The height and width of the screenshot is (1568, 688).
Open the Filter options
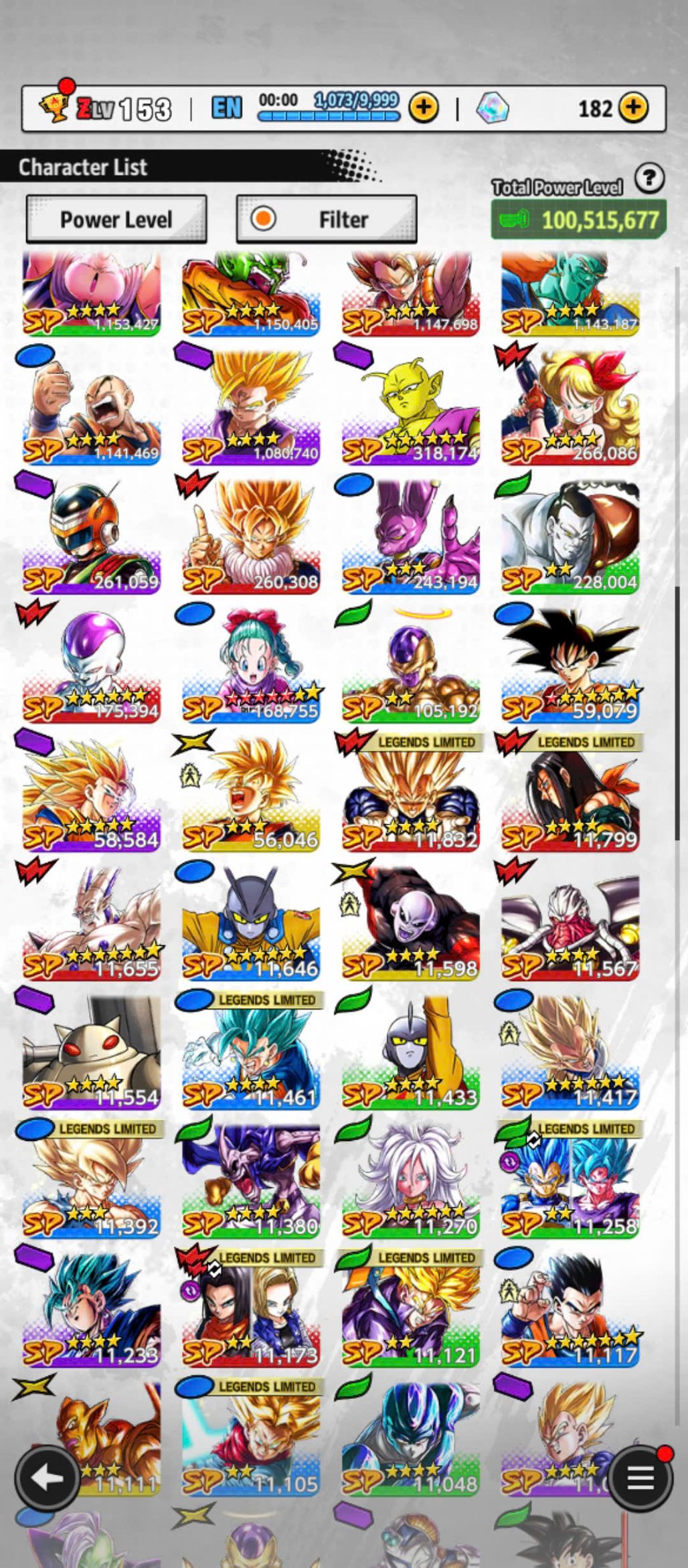(x=327, y=220)
